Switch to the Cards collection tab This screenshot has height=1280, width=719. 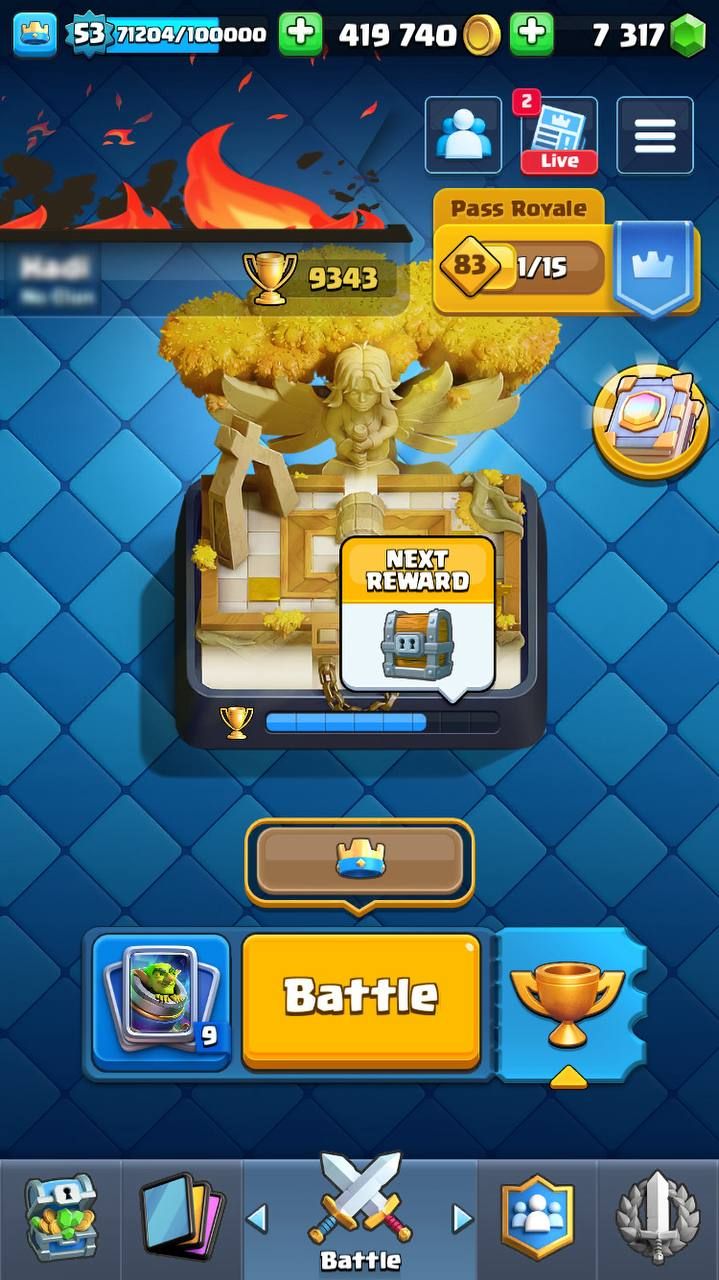pos(181,1218)
